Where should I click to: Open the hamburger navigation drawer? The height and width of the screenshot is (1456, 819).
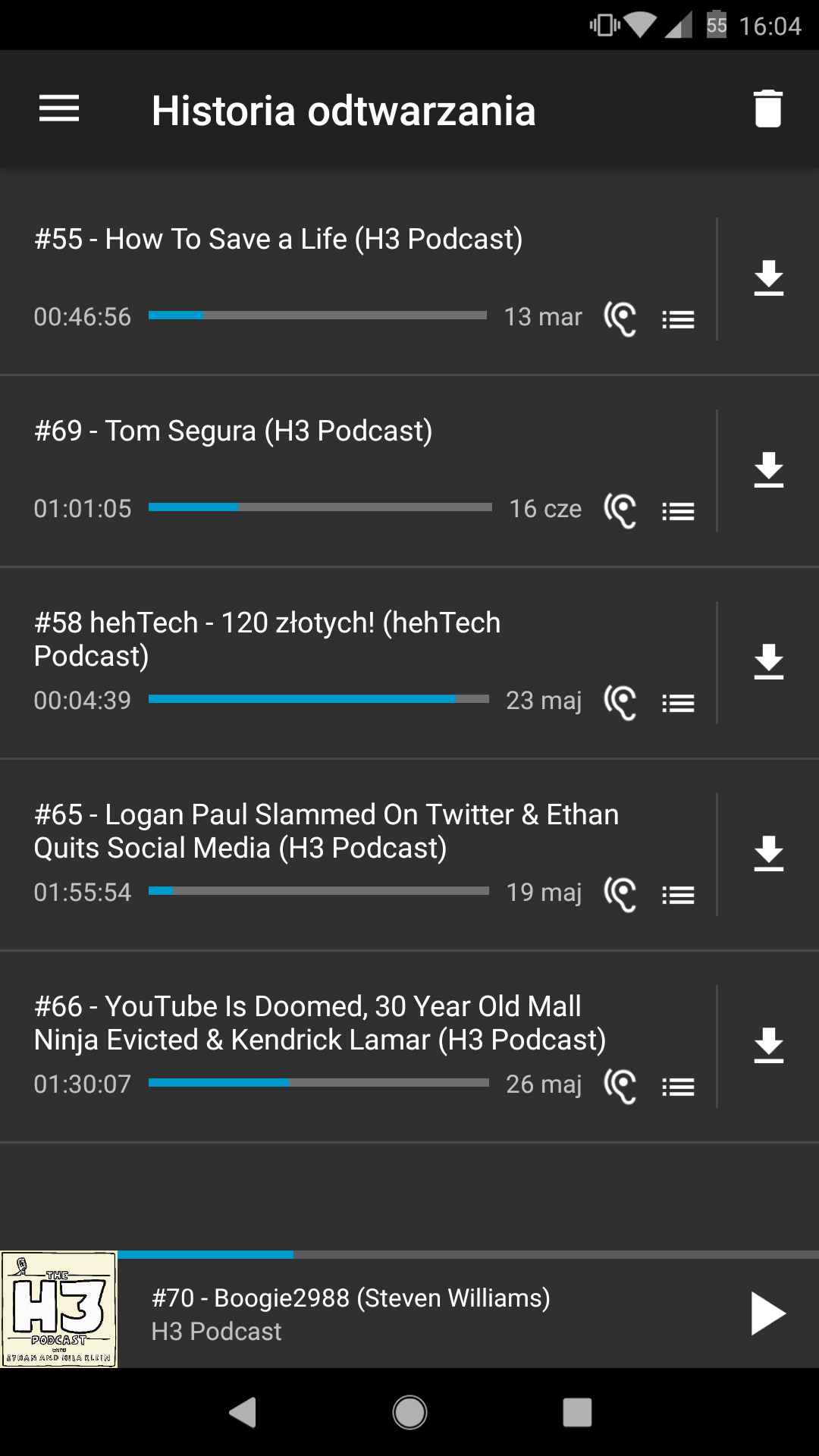click(x=59, y=109)
